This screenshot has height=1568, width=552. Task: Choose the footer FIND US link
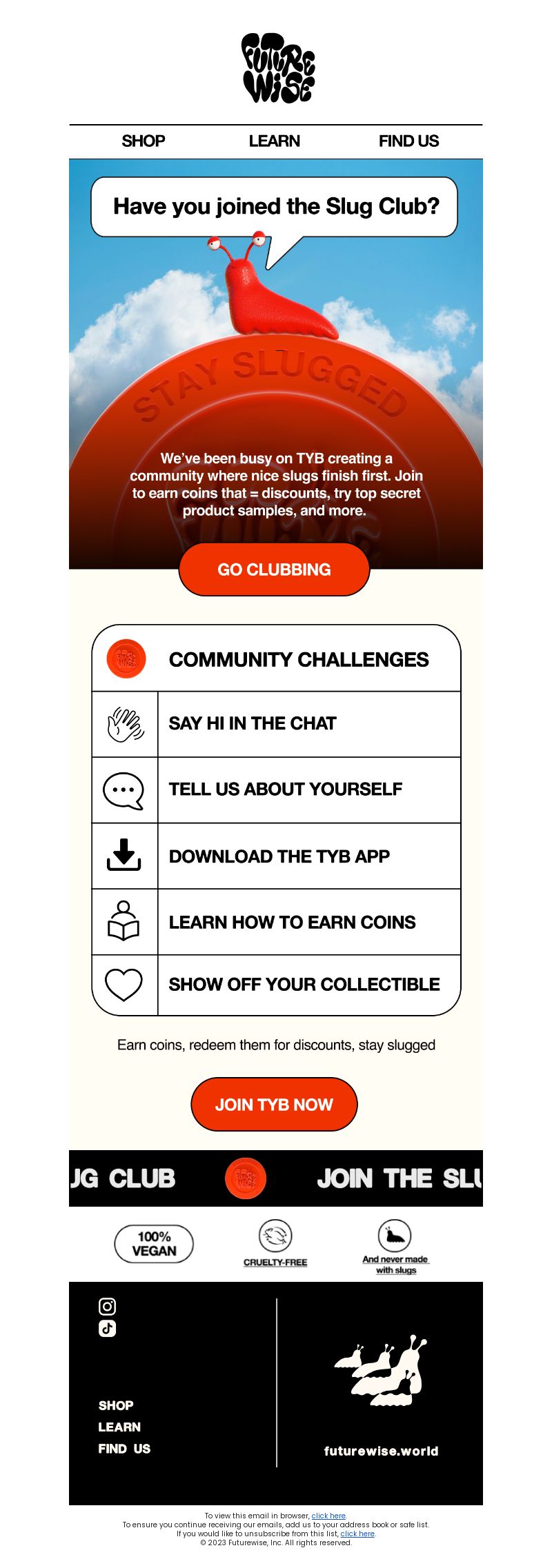[x=124, y=1449]
